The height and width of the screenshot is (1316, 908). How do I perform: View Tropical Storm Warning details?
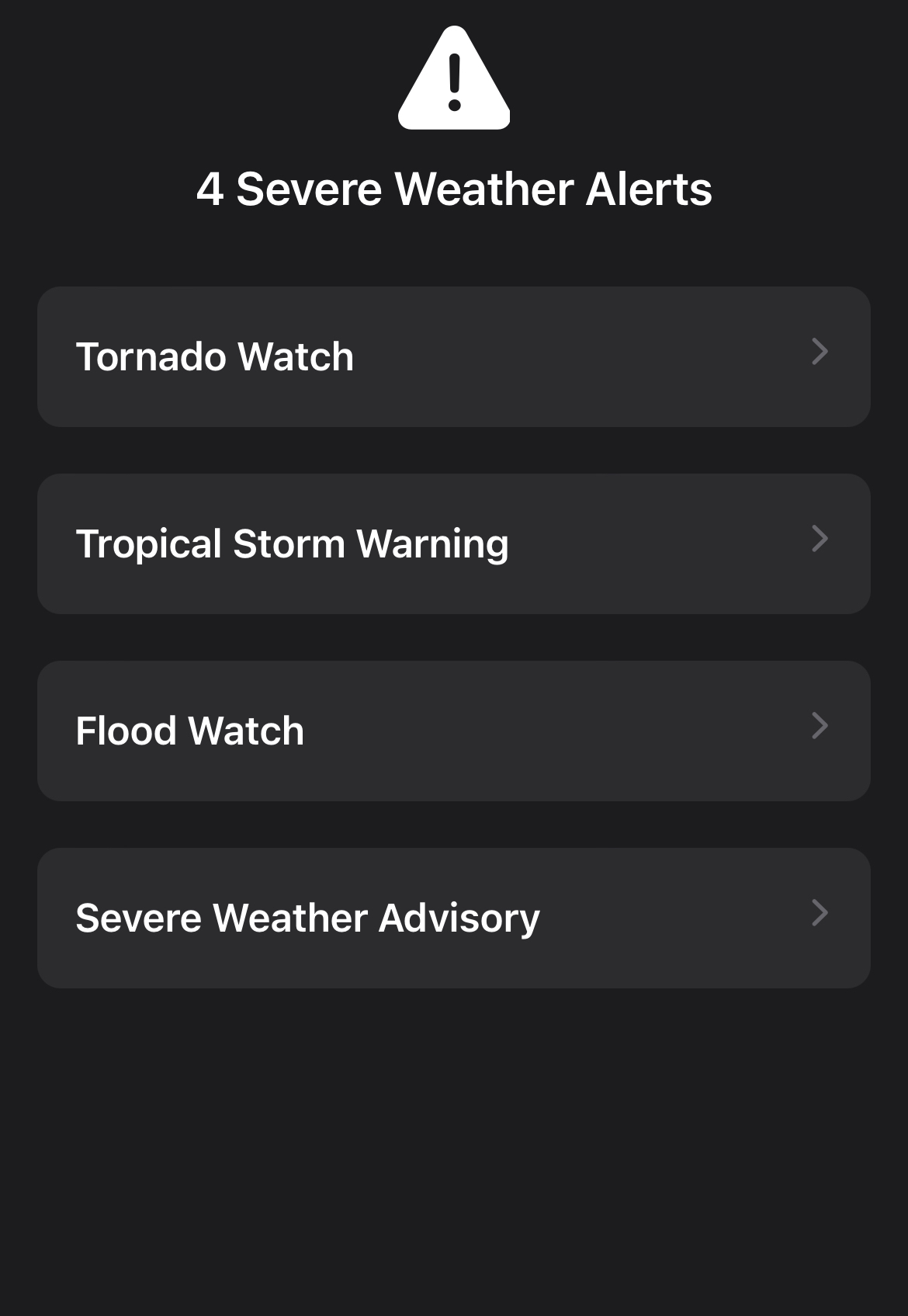click(453, 544)
